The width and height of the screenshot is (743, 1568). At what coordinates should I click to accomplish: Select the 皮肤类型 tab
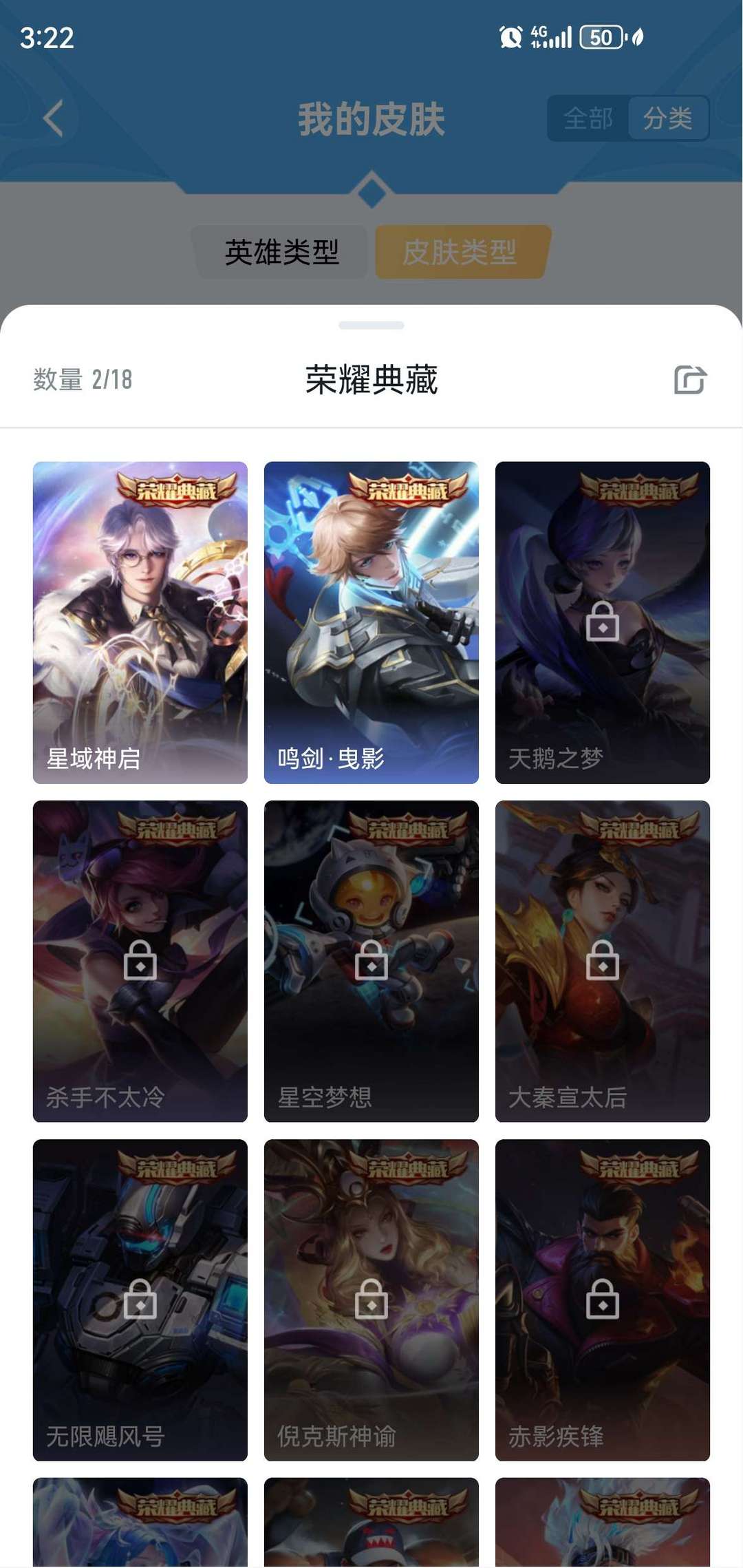click(x=460, y=252)
